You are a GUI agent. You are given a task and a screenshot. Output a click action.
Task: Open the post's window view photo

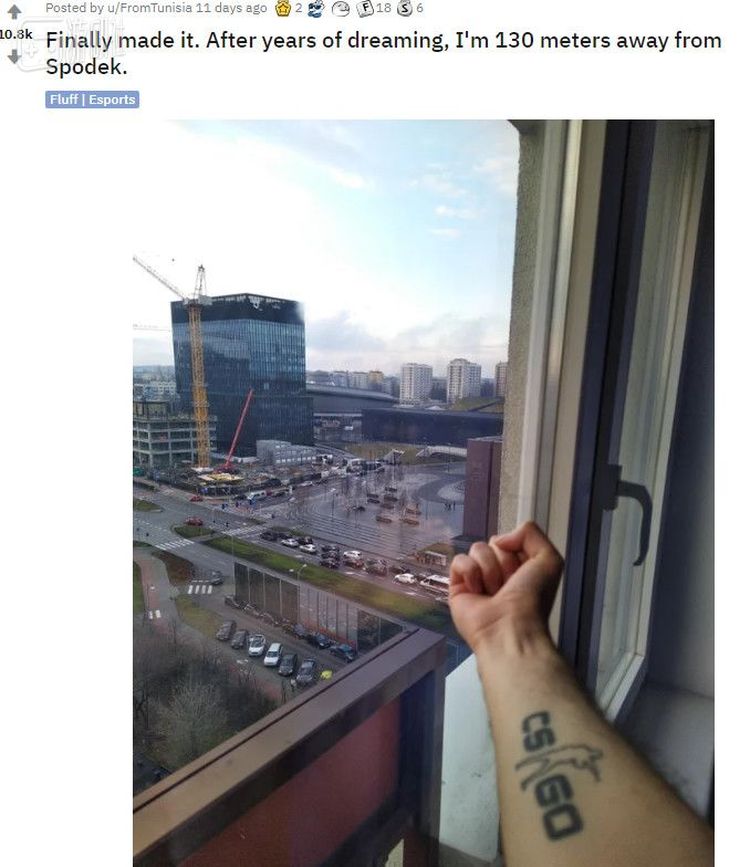coord(423,492)
